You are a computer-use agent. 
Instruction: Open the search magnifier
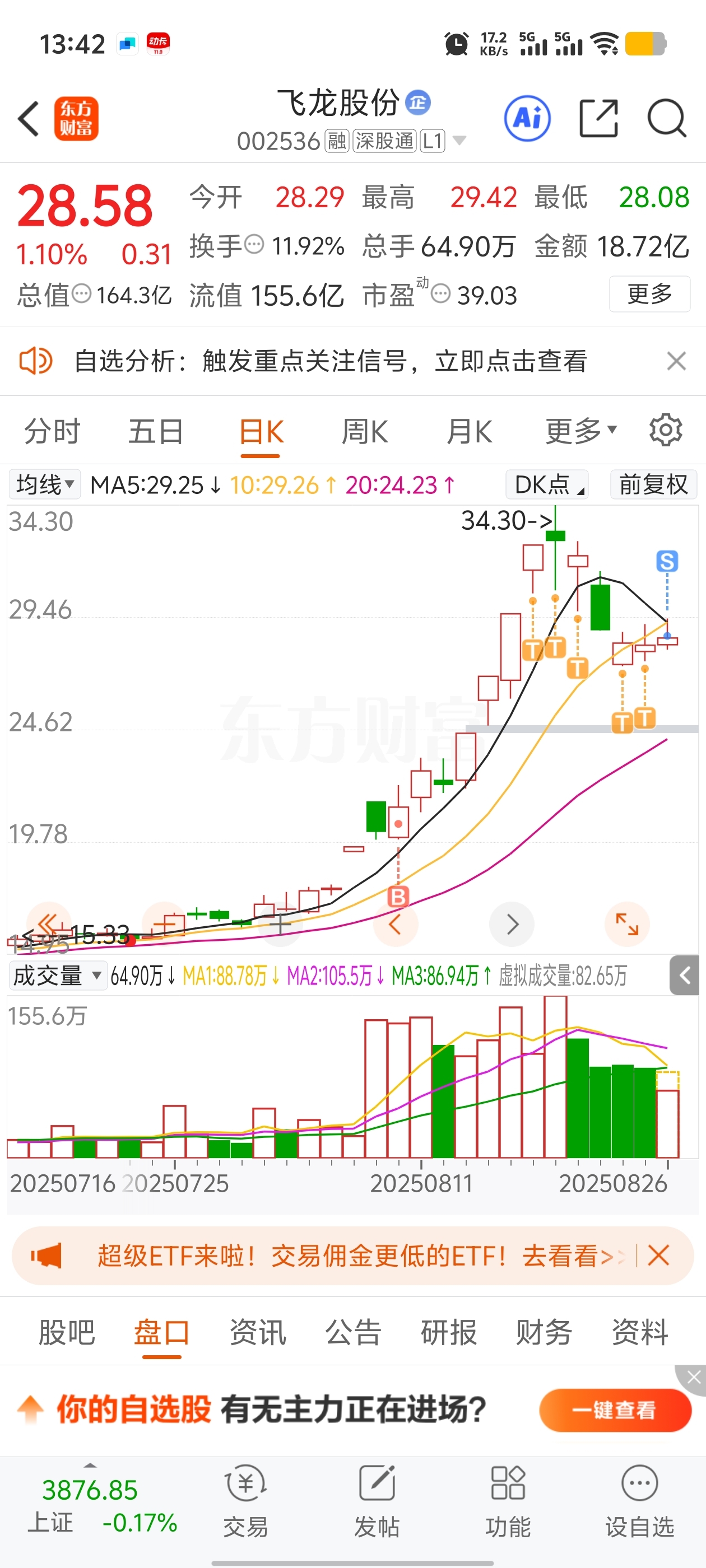point(666,118)
